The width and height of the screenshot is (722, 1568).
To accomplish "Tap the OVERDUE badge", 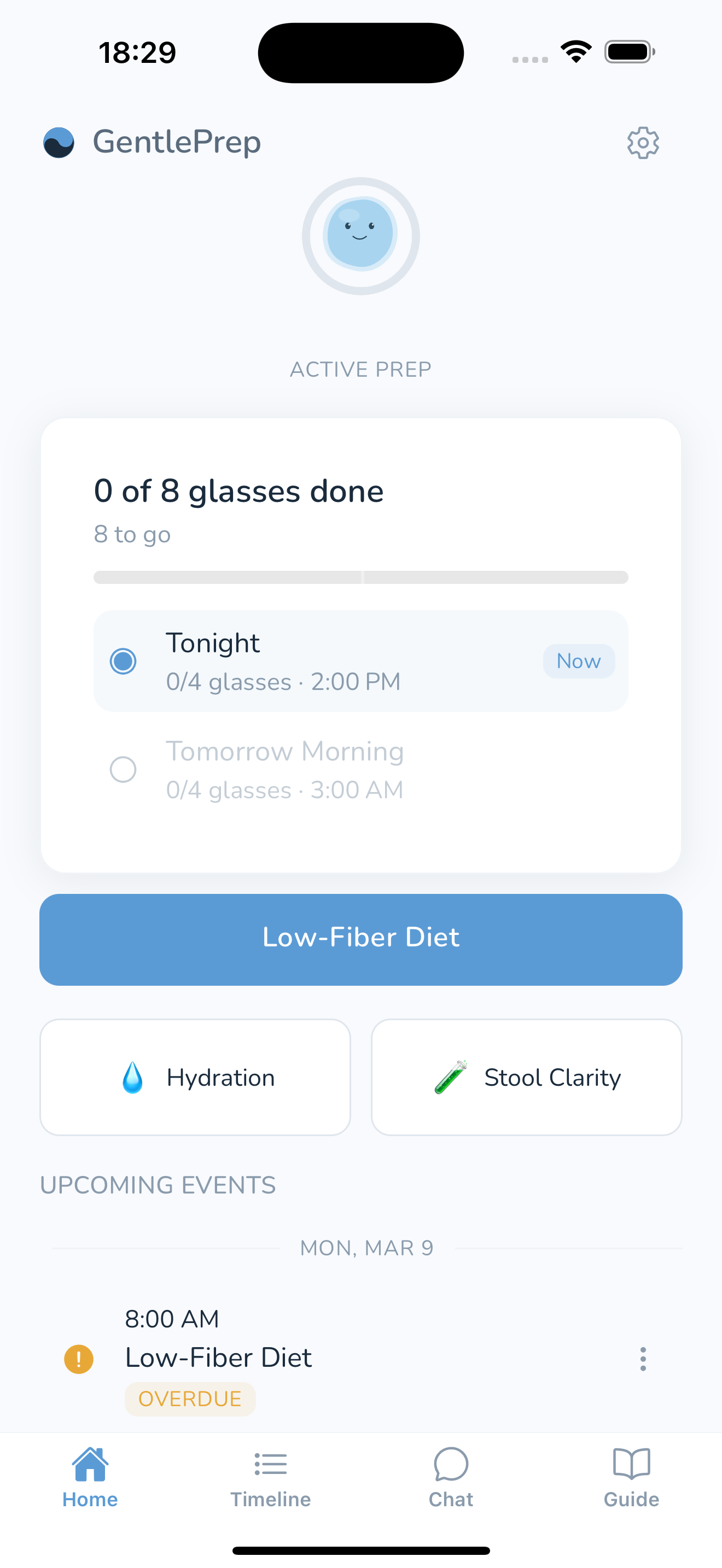I will 190,1399.
